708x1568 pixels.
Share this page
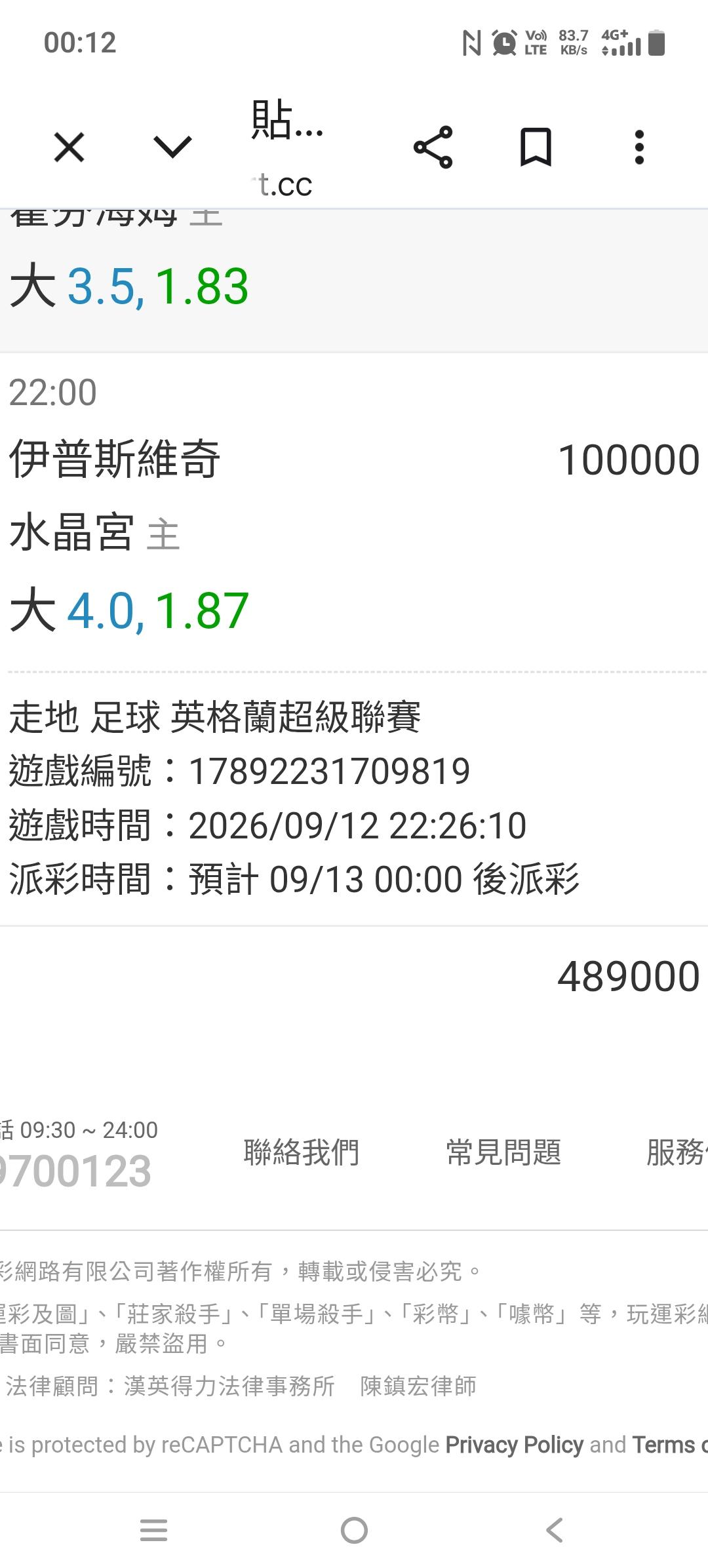point(433,147)
